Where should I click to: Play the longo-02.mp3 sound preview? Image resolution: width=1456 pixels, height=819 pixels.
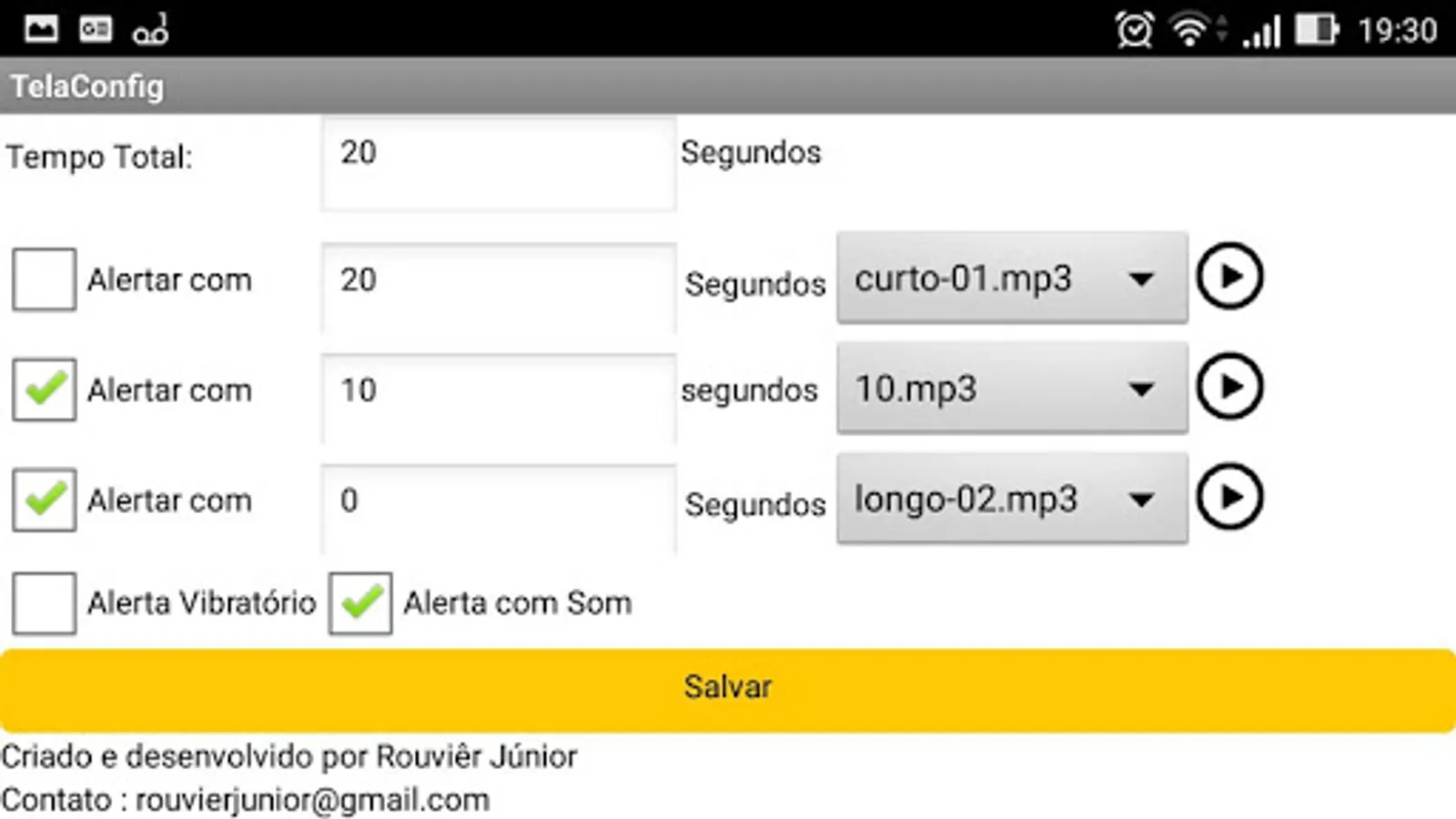[x=1229, y=497]
